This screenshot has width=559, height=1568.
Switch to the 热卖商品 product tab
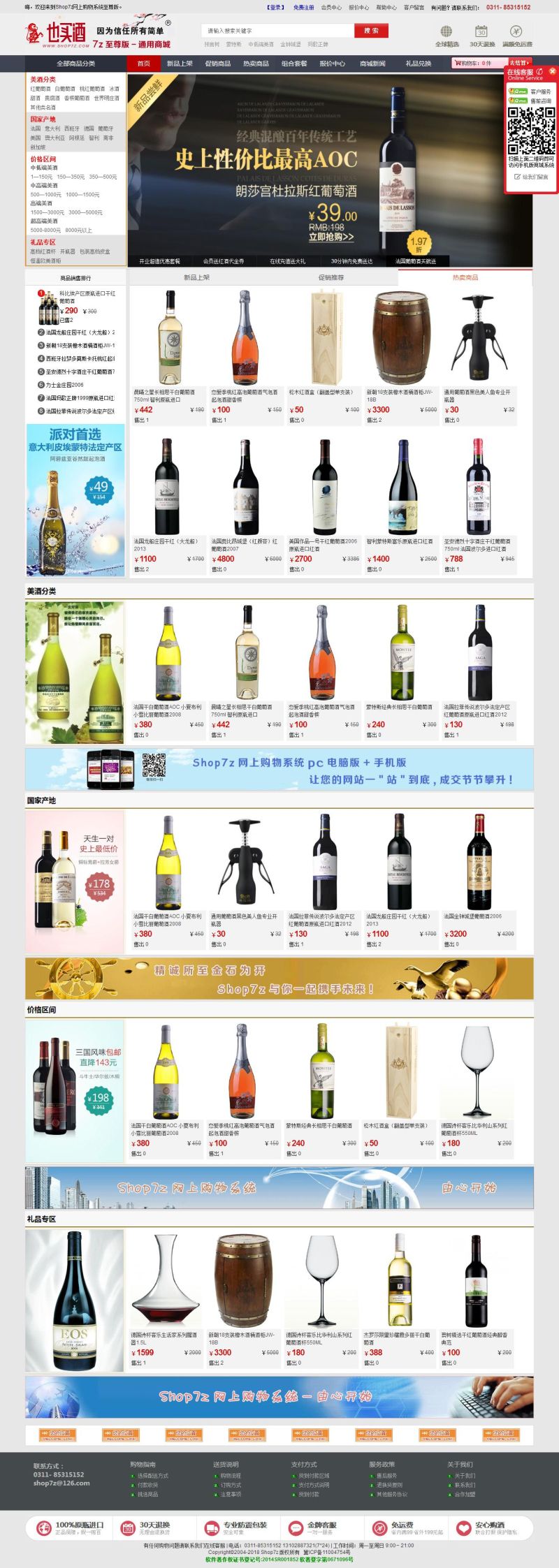click(465, 277)
